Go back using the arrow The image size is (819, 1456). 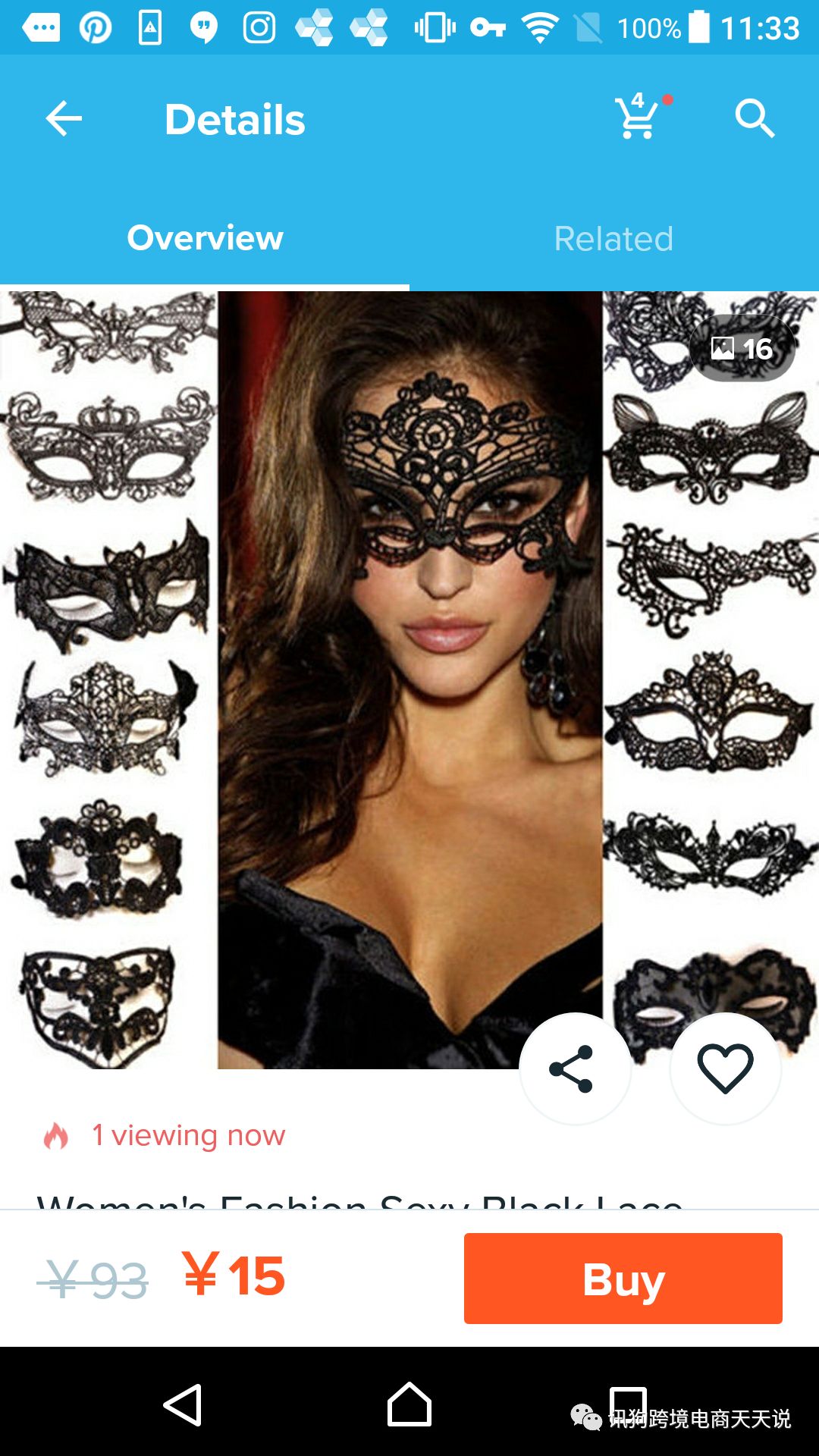click(x=64, y=119)
